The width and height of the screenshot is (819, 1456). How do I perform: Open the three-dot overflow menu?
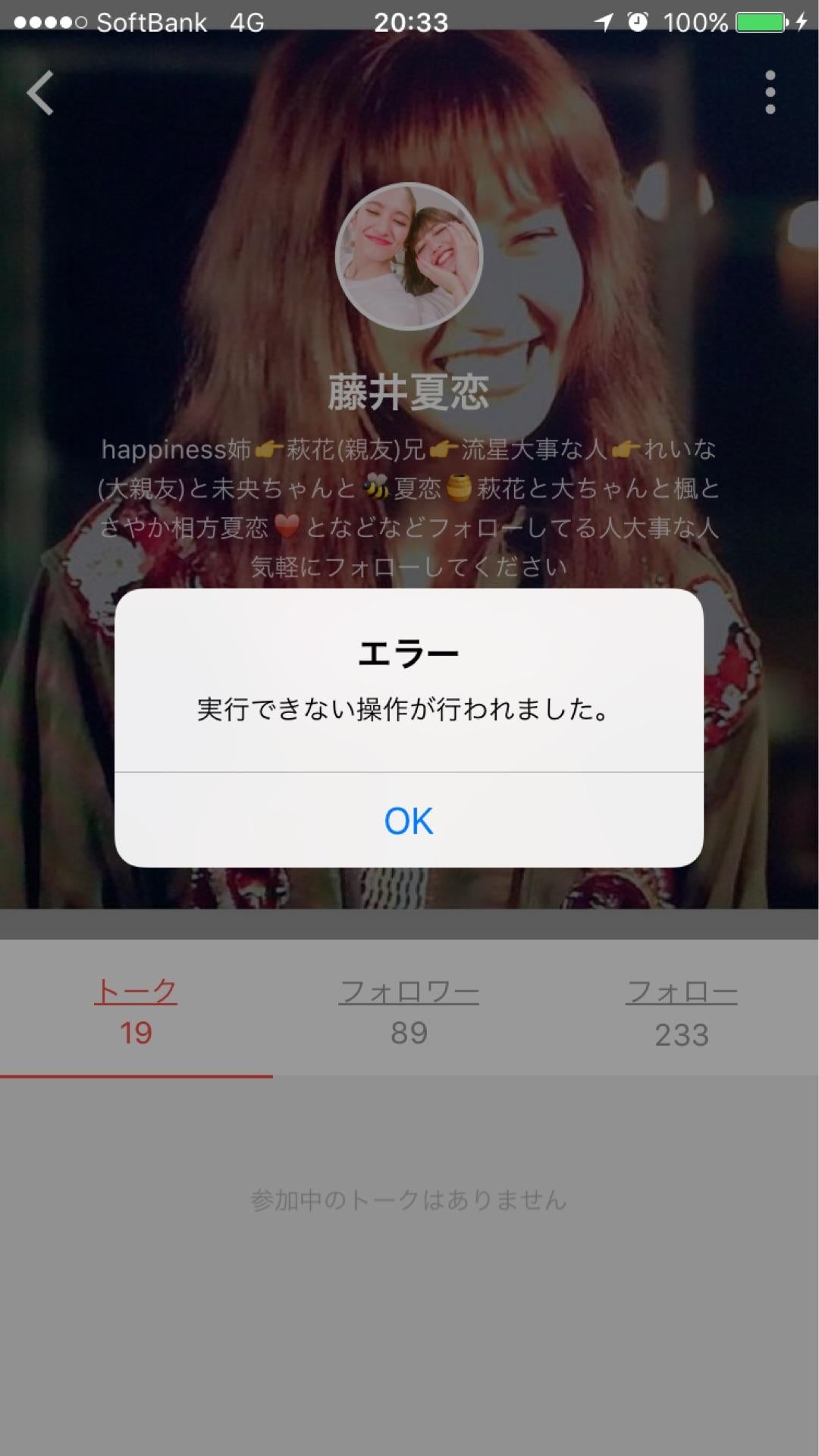pyautogui.click(x=769, y=91)
